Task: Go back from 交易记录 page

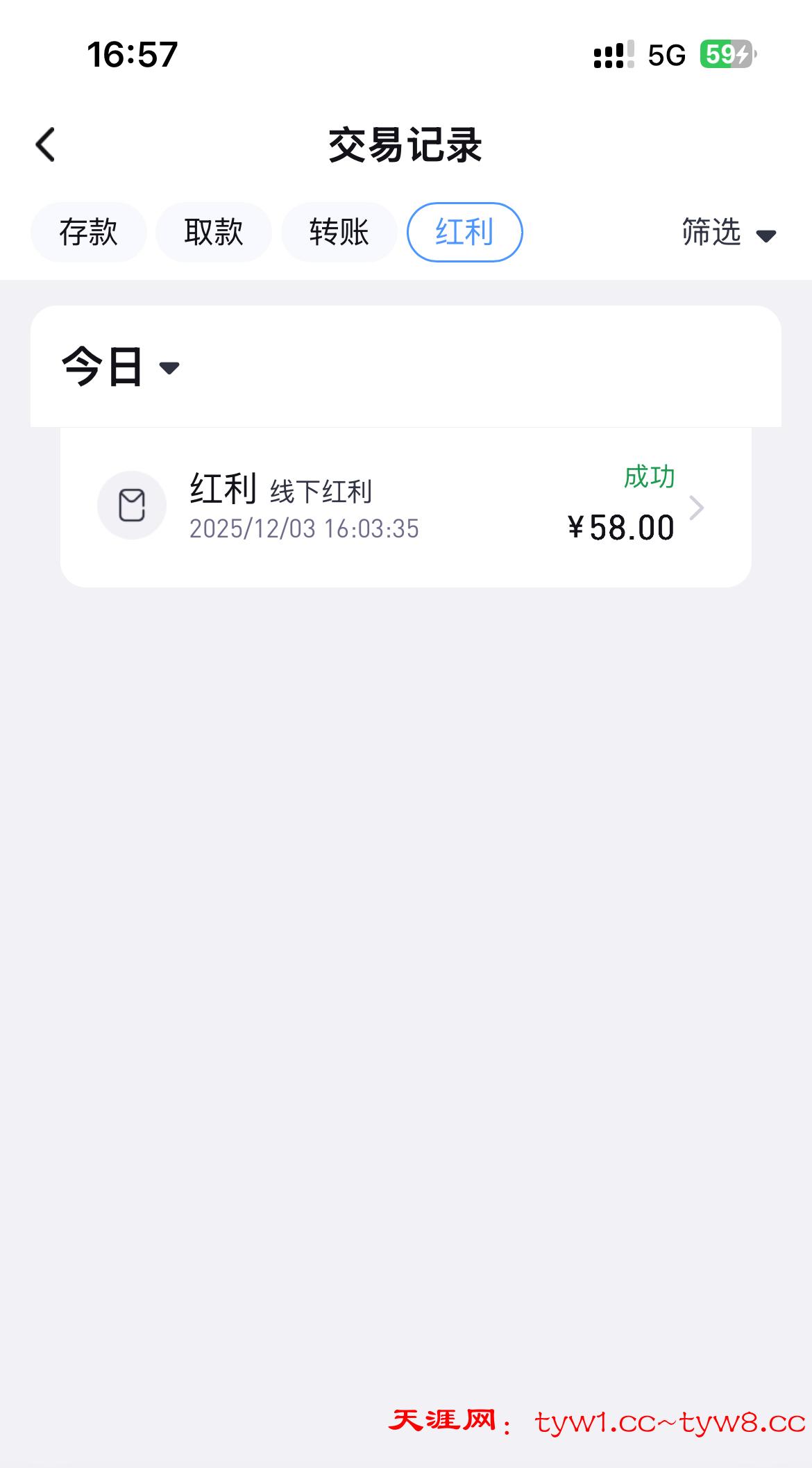Action: (x=46, y=145)
